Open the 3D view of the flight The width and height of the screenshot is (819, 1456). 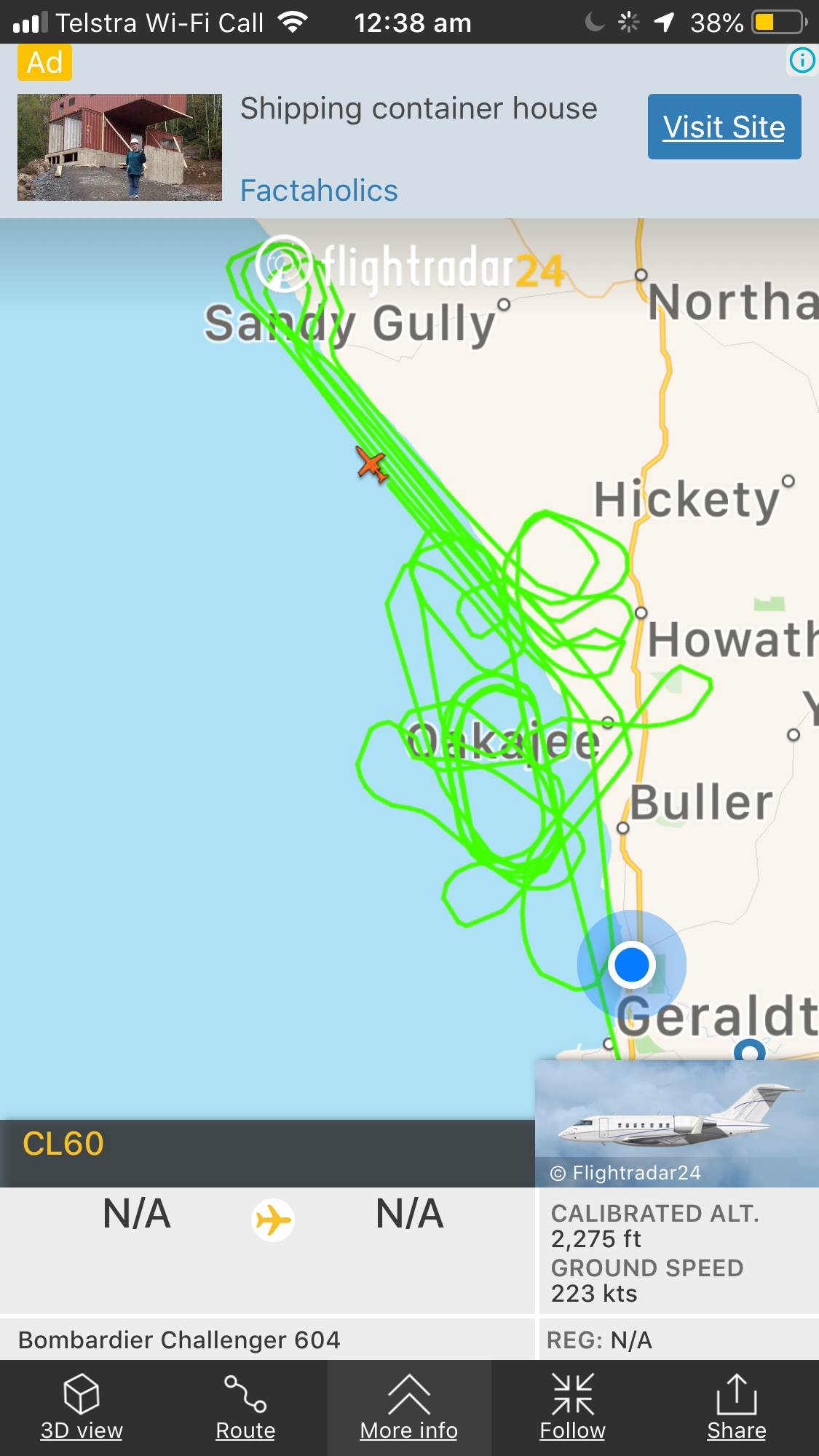(82, 1407)
